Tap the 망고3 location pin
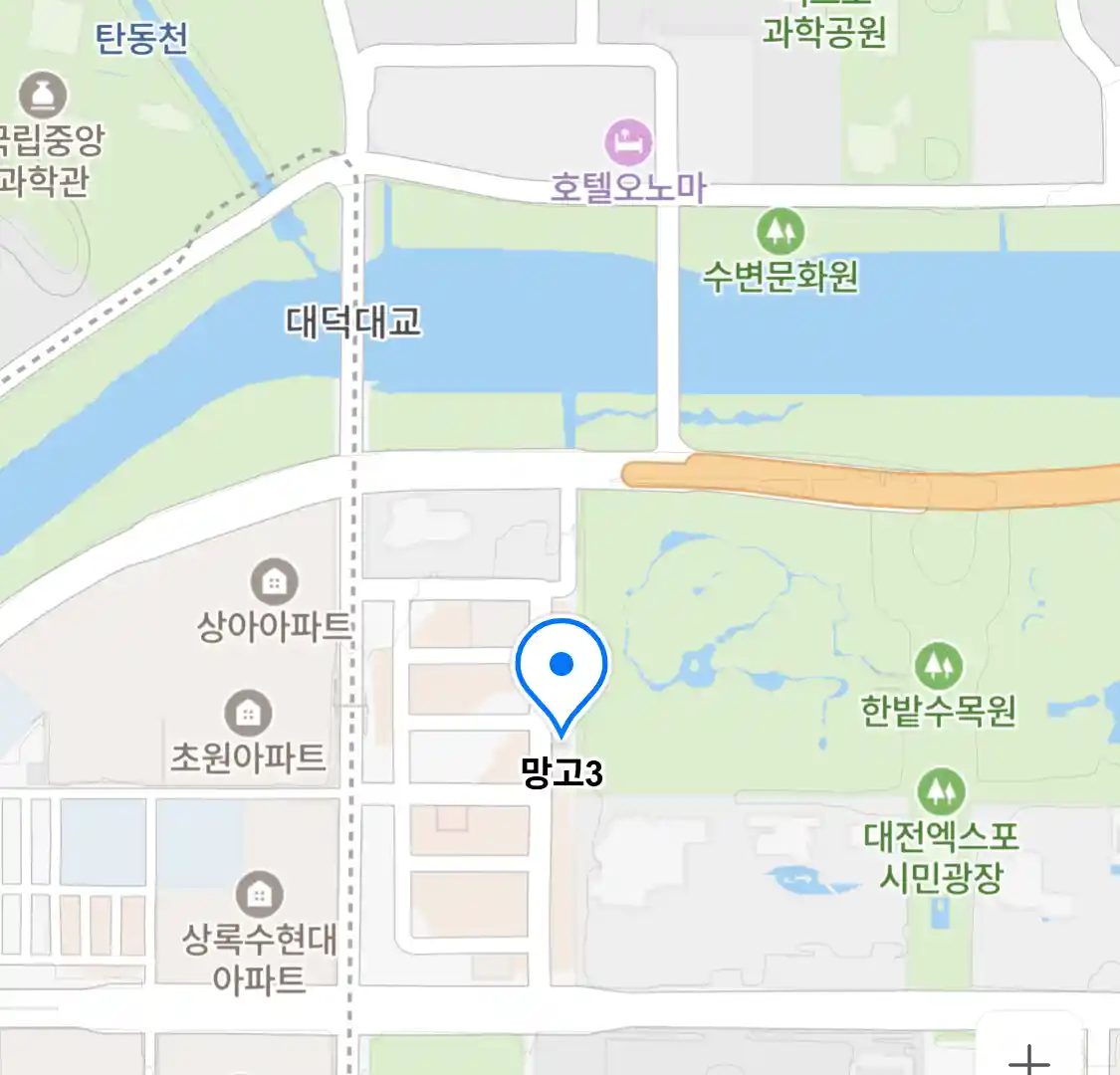The width and height of the screenshot is (1120, 1075). (561, 669)
